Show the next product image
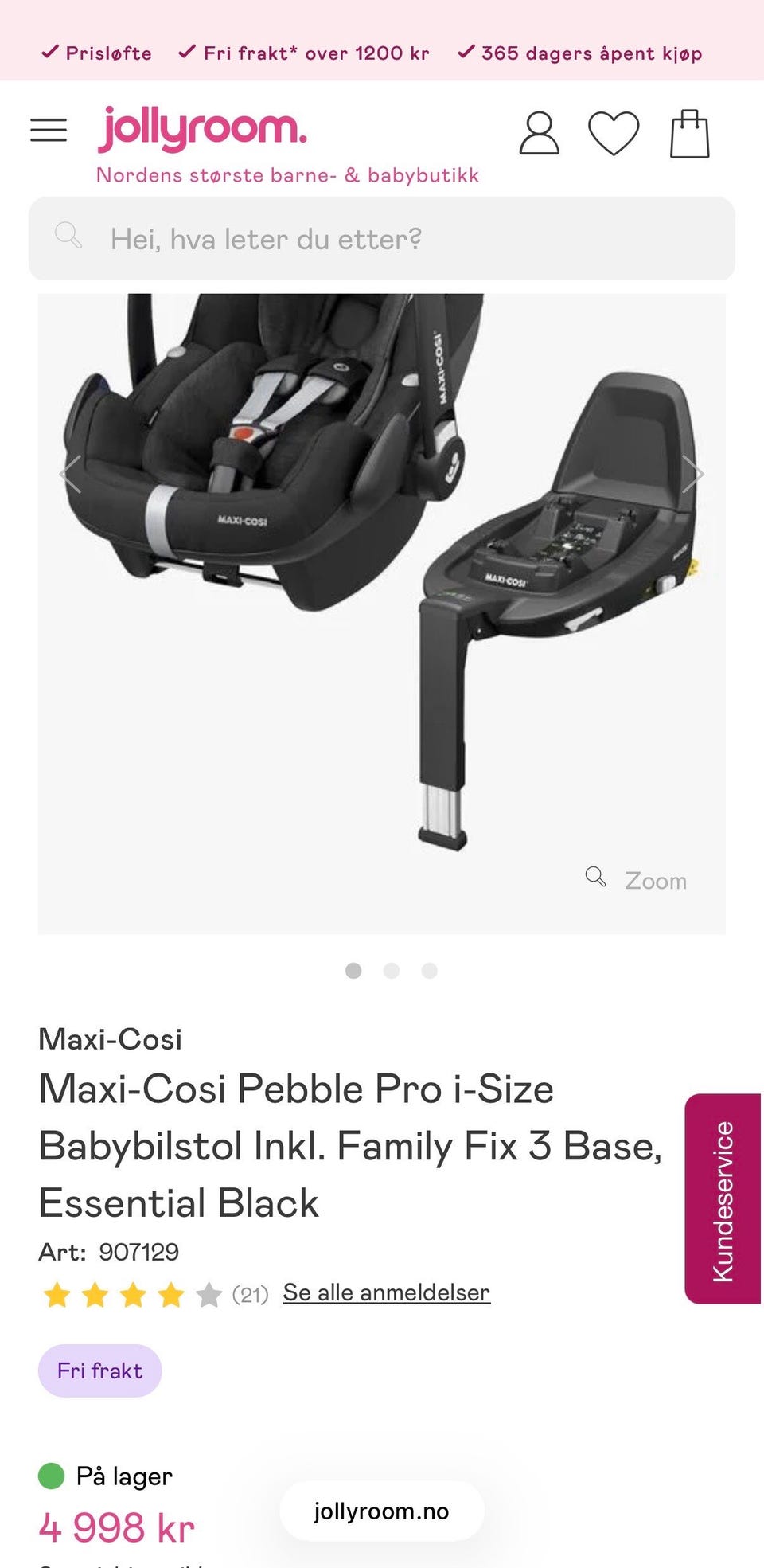The image size is (764, 1568). pos(692,475)
